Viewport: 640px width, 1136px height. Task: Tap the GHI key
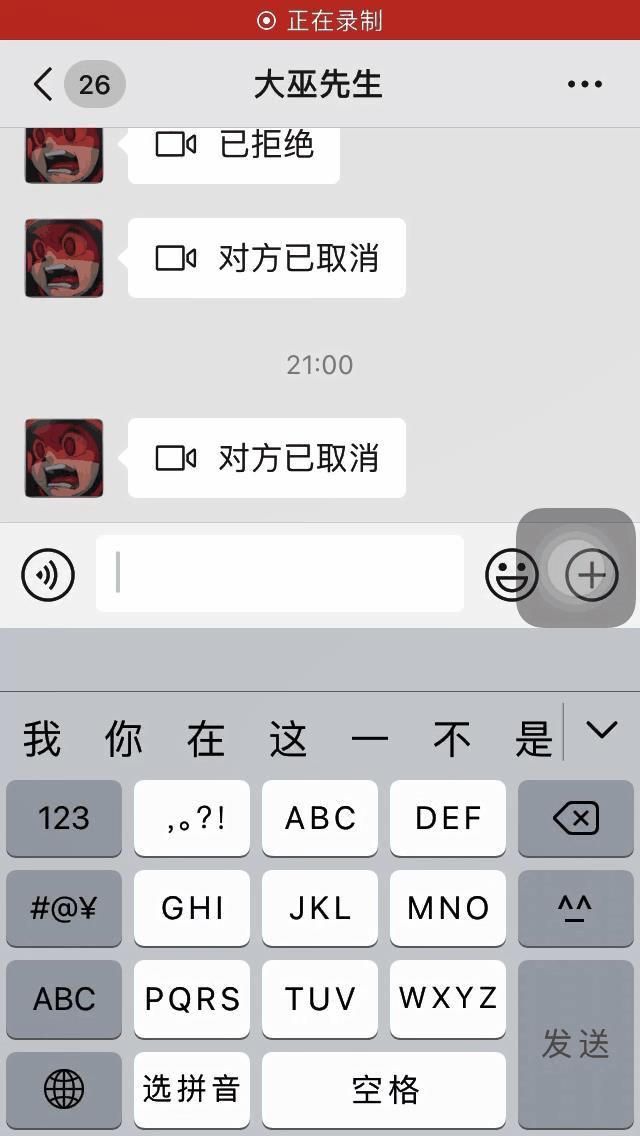point(192,908)
